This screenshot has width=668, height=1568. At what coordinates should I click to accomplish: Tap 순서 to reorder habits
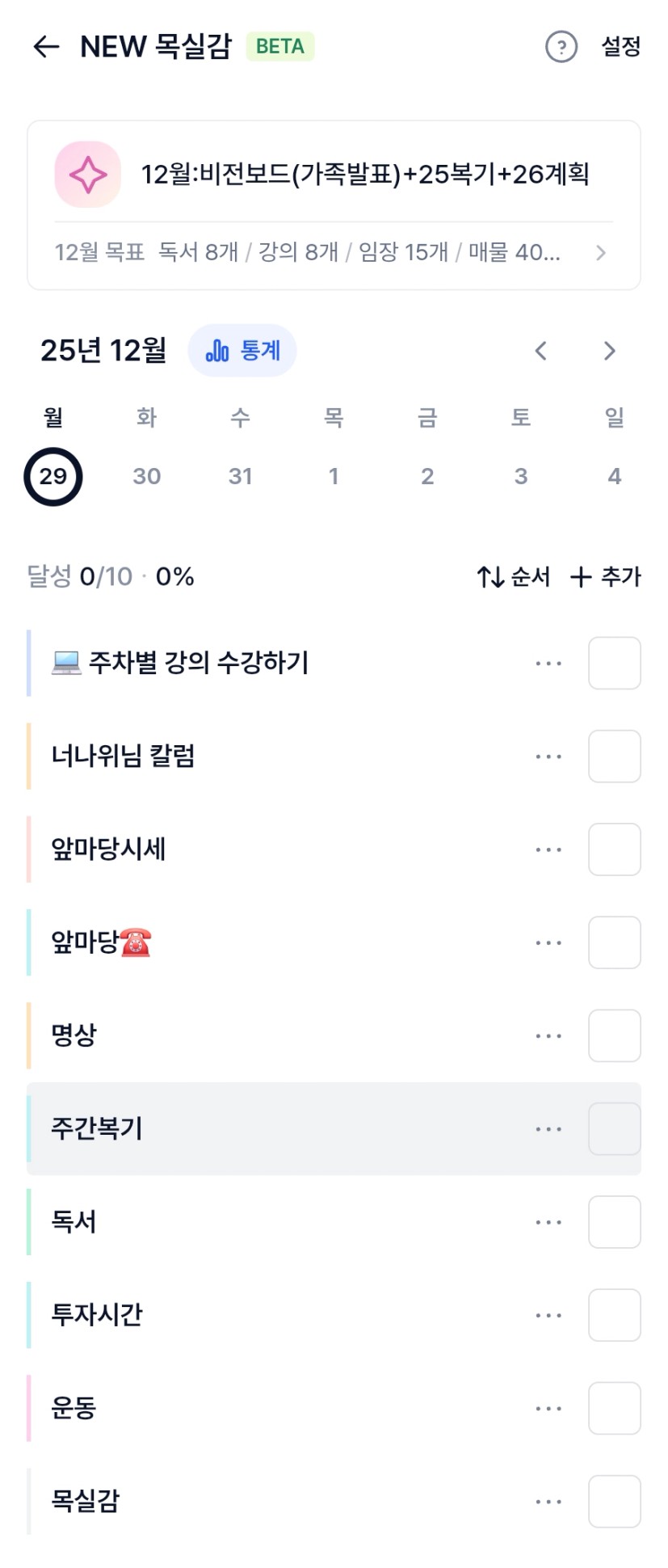(x=514, y=577)
